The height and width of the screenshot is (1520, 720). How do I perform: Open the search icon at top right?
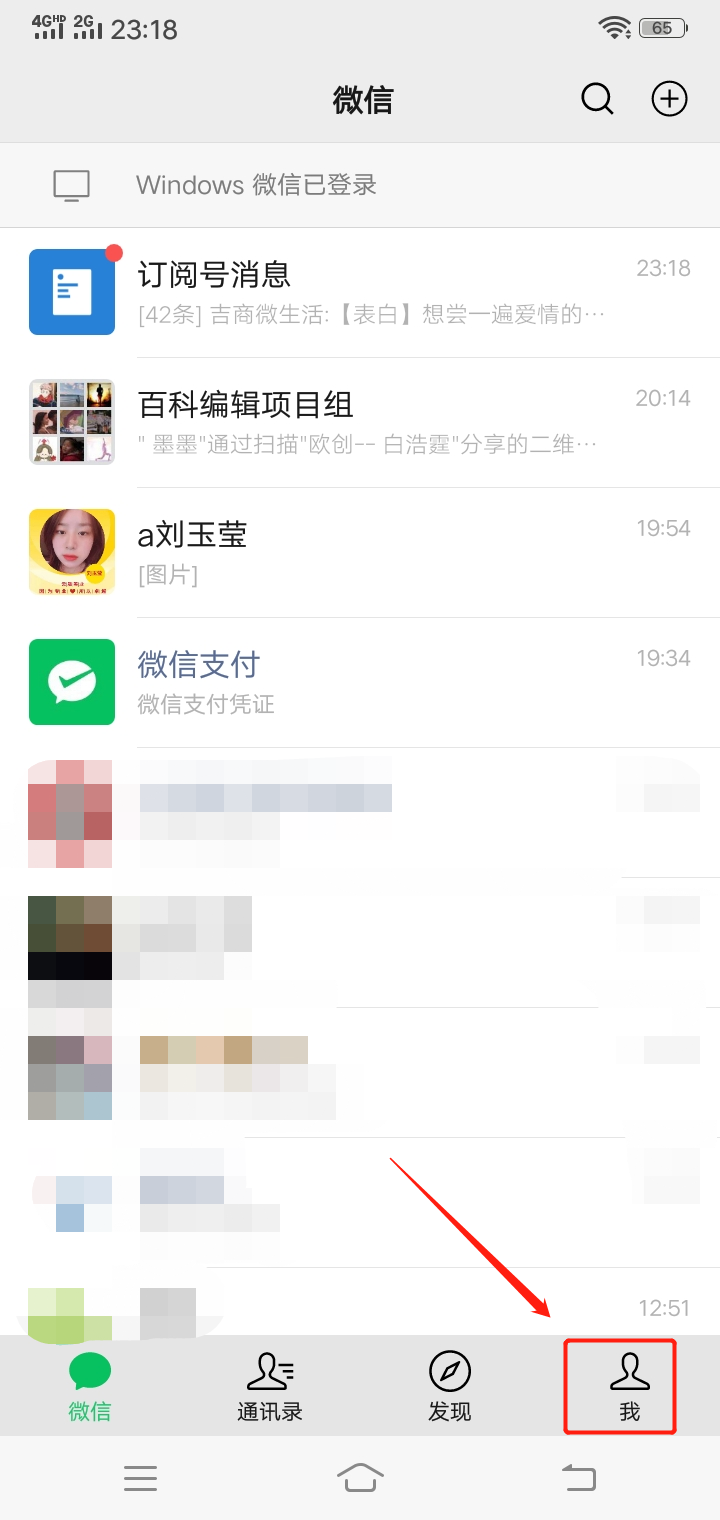tap(597, 99)
